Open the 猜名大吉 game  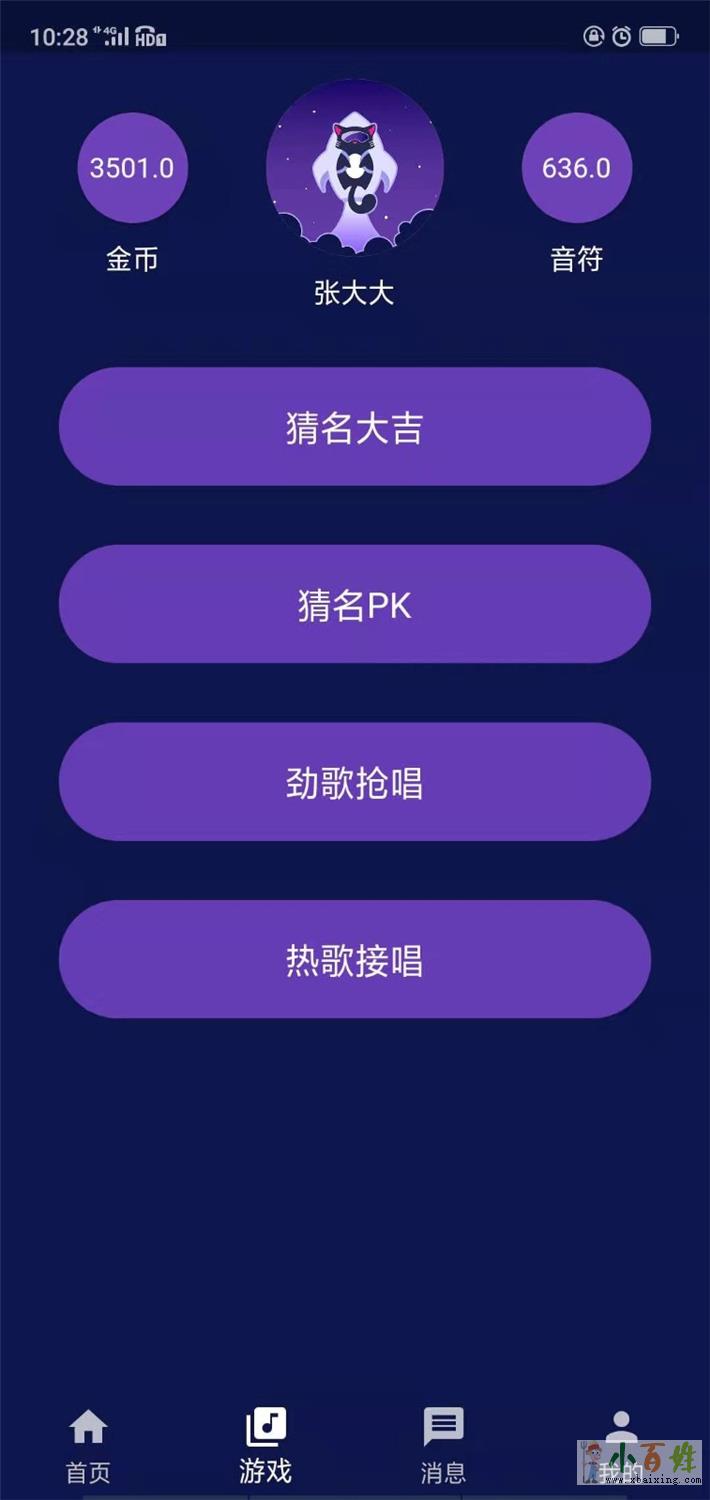[354, 427]
